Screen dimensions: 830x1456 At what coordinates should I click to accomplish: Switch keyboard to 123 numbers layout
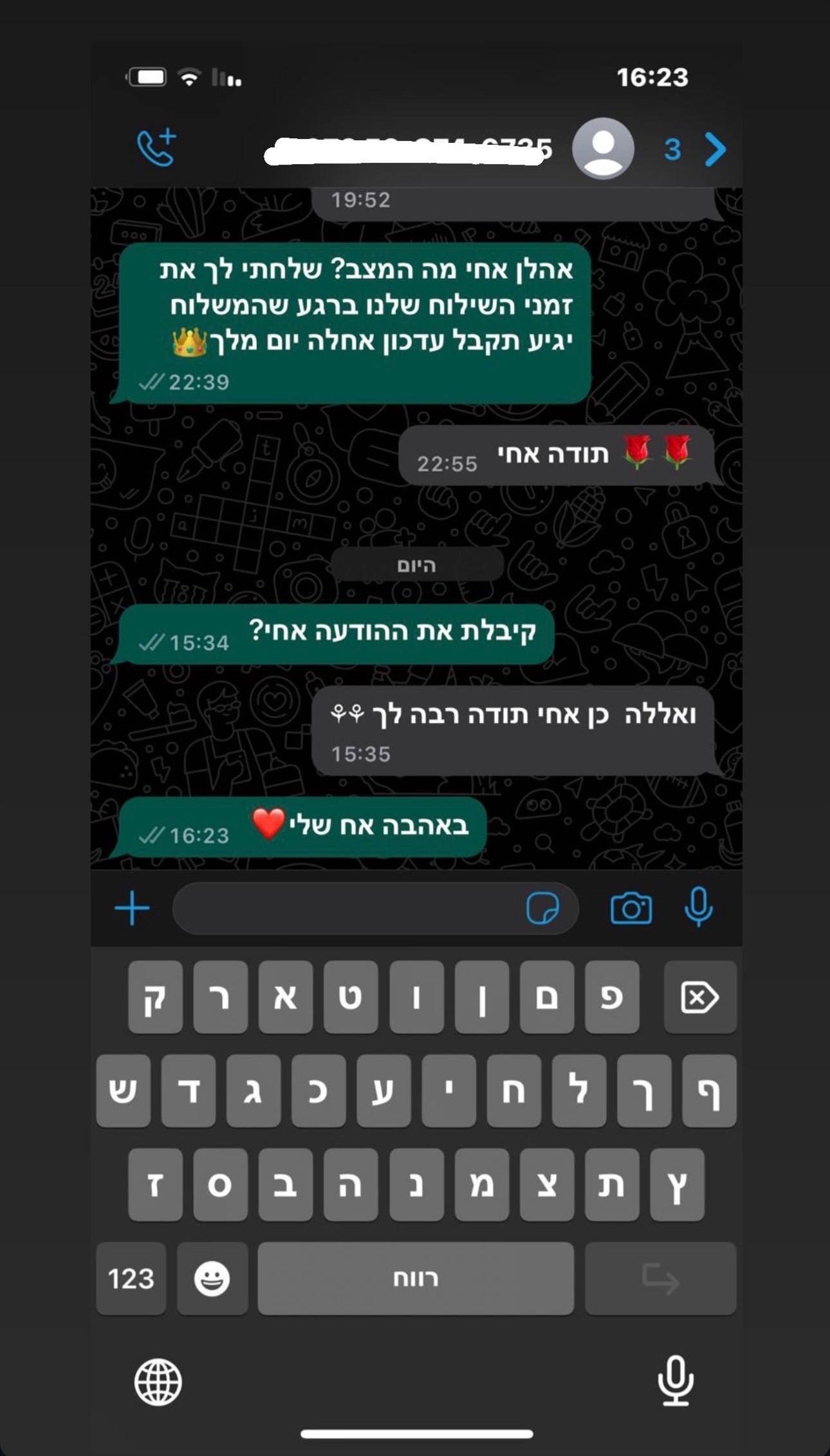click(131, 1278)
